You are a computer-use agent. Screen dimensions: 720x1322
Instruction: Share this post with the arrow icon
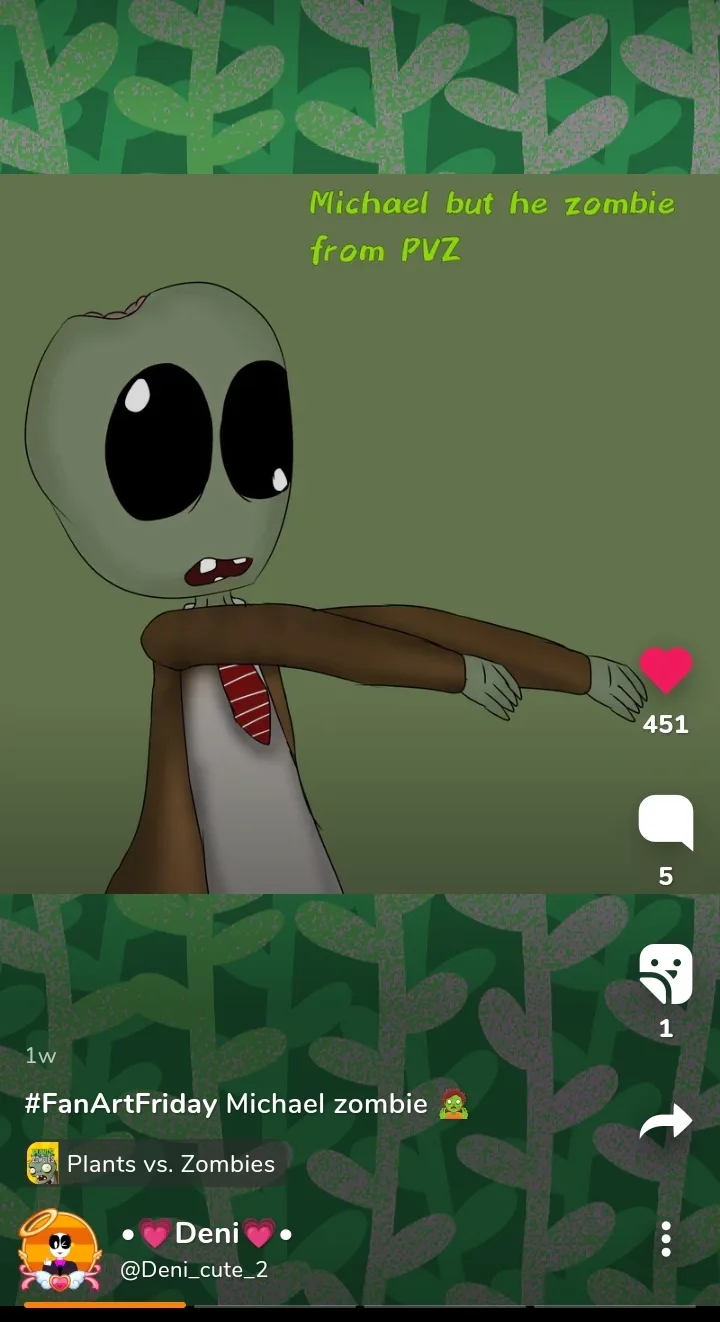(666, 1122)
